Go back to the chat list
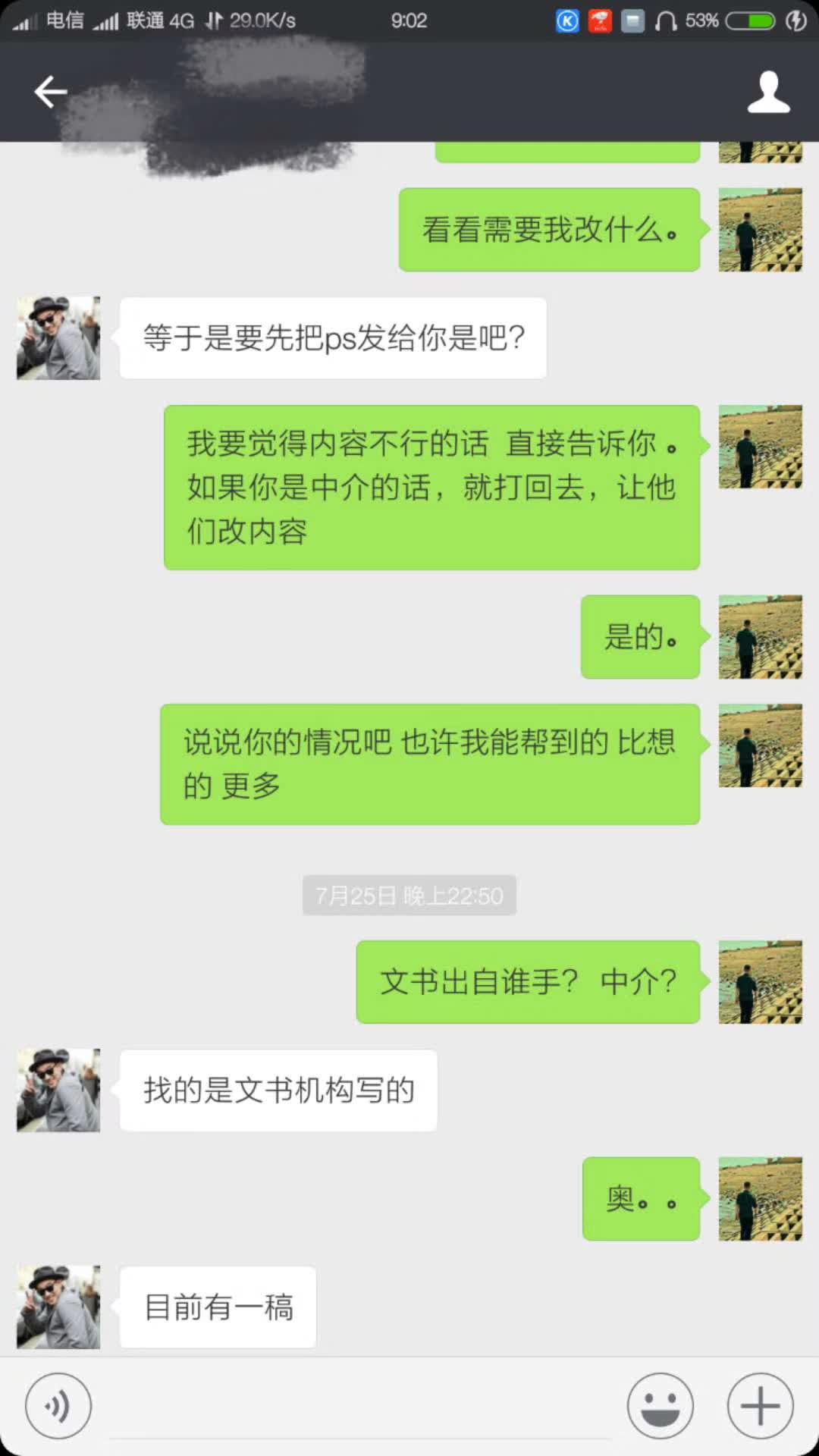The image size is (819, 1456). [x=50, y=93]
